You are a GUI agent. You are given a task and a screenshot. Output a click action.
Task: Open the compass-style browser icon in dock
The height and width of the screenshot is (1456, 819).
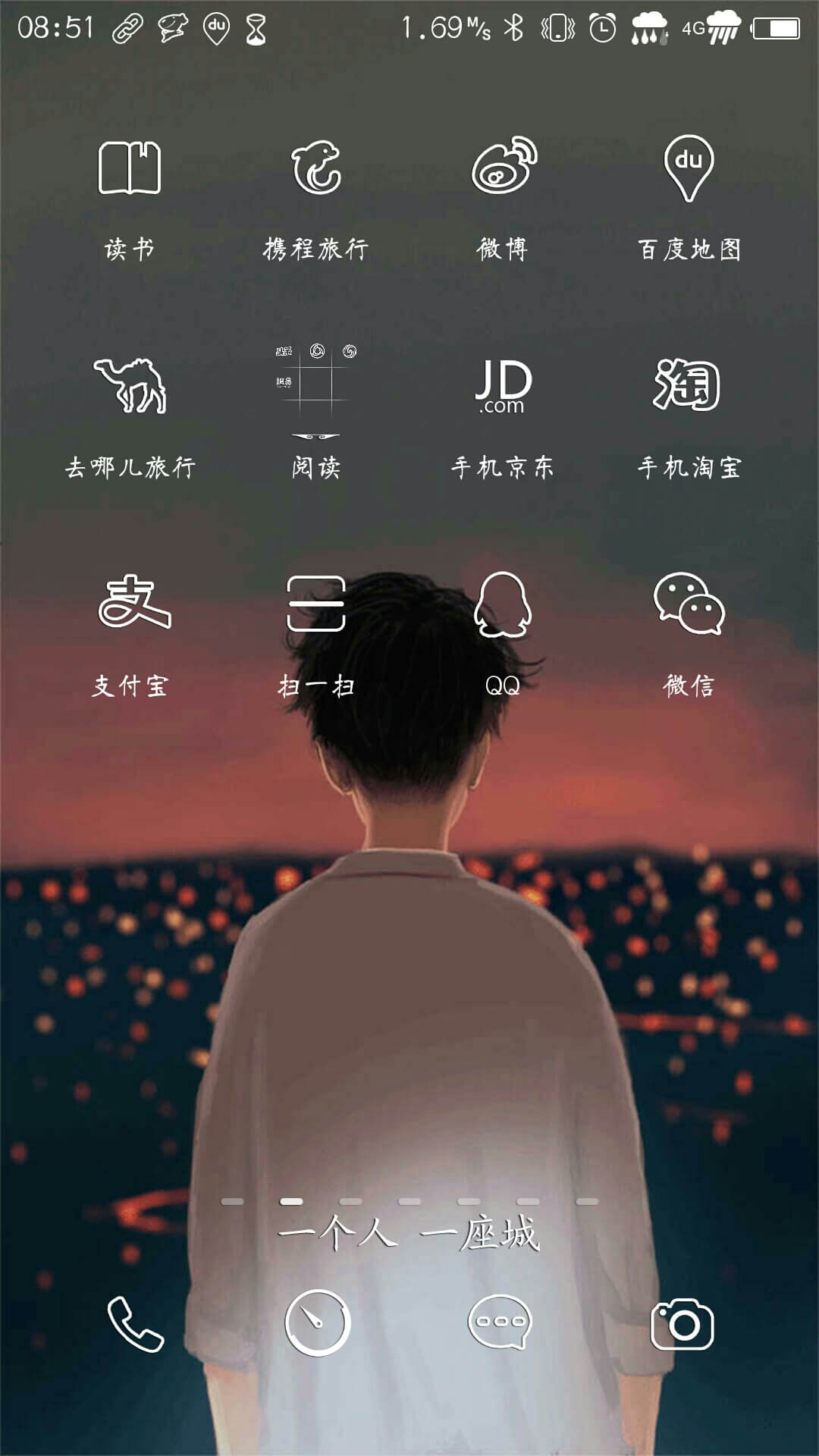317,1323
